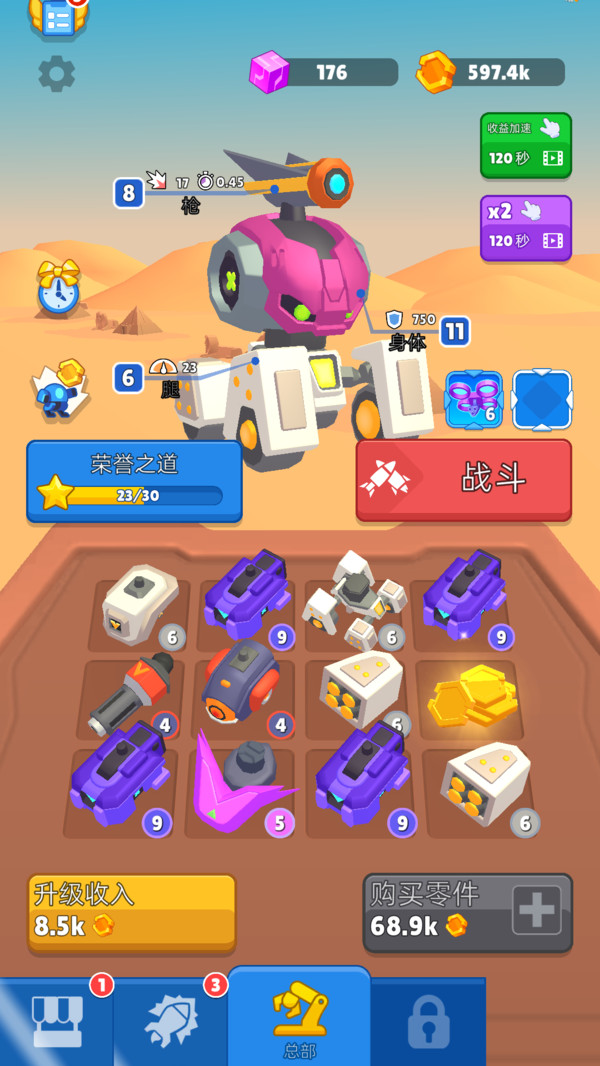Upgrade income for 8.5k coins
600x1066 pixels.
click(132, 913)
